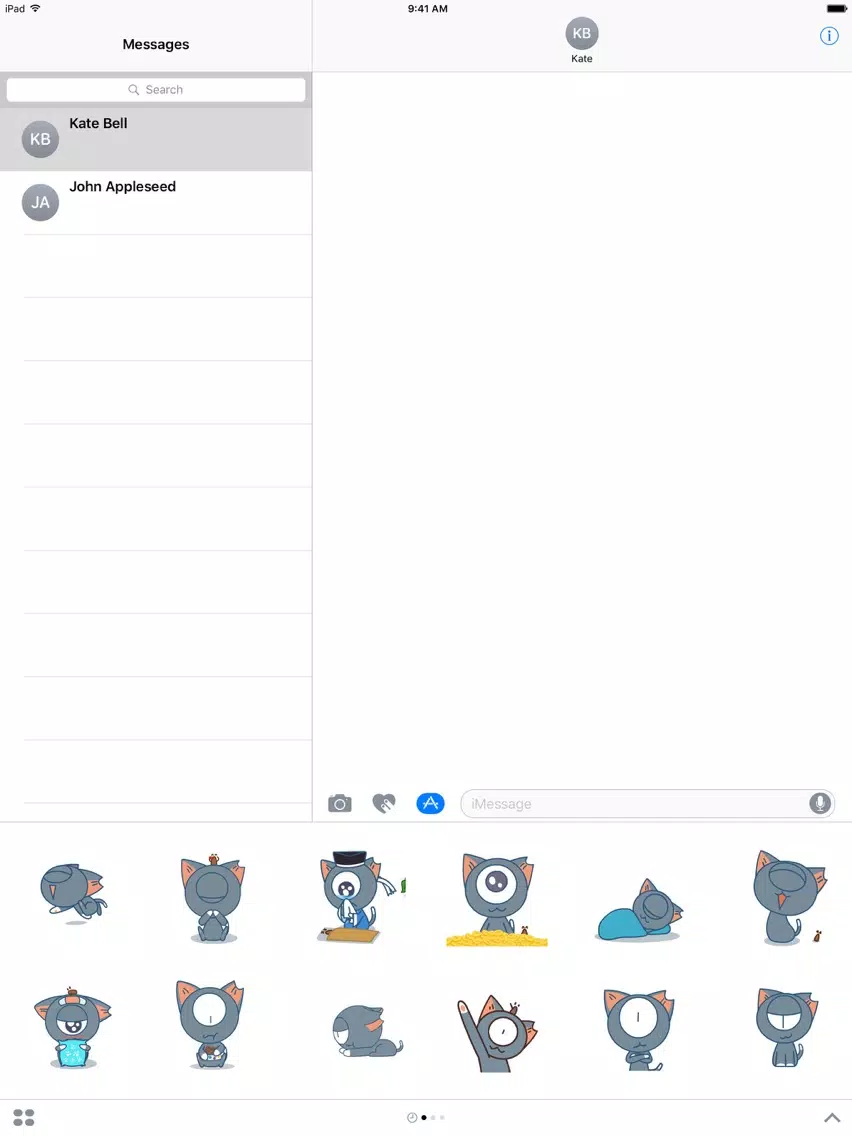Open the conversation with John Appleseed
Screen dimensions: 852x1136
tap(156, 202)
